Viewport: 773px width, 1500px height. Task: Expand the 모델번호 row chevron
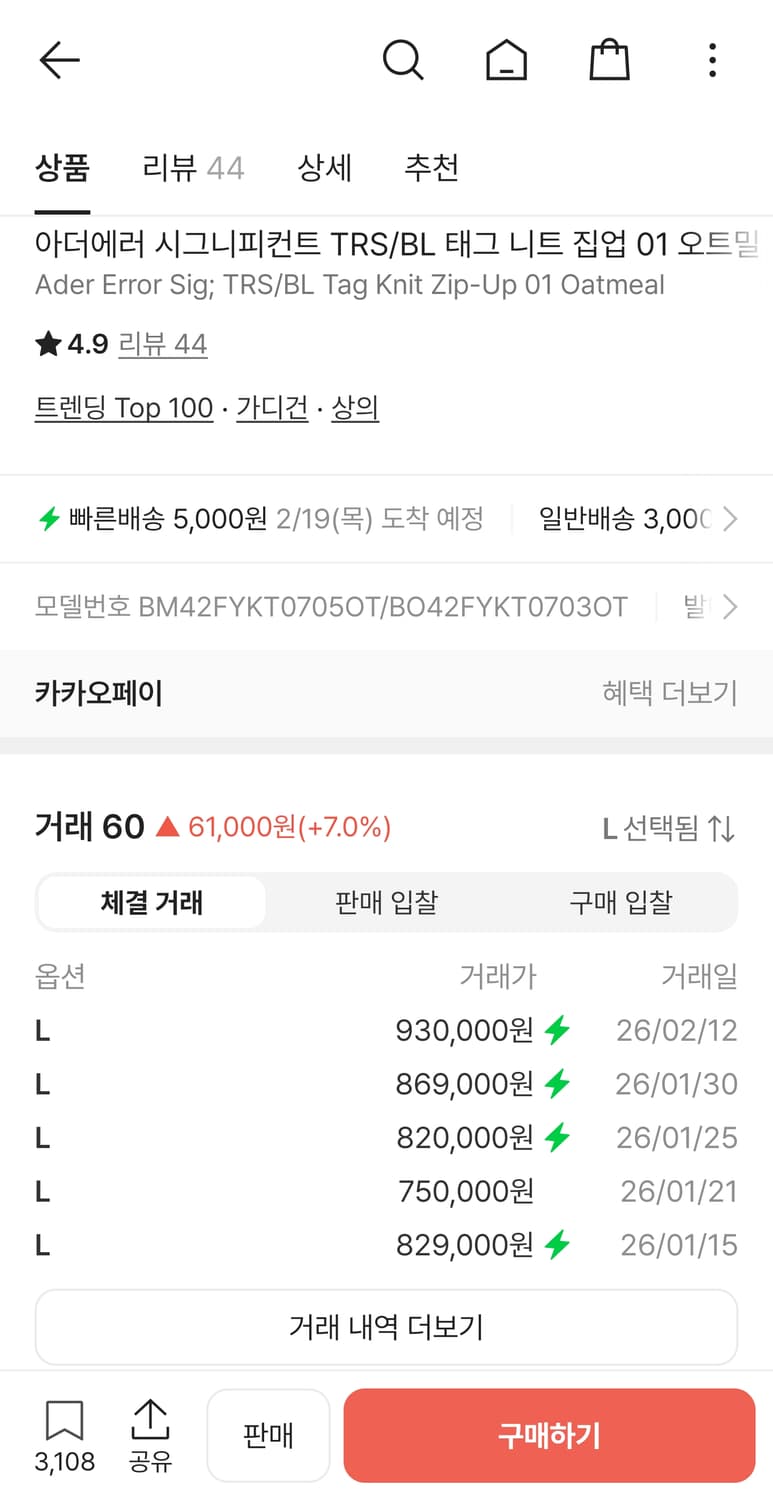coord(731,607)
